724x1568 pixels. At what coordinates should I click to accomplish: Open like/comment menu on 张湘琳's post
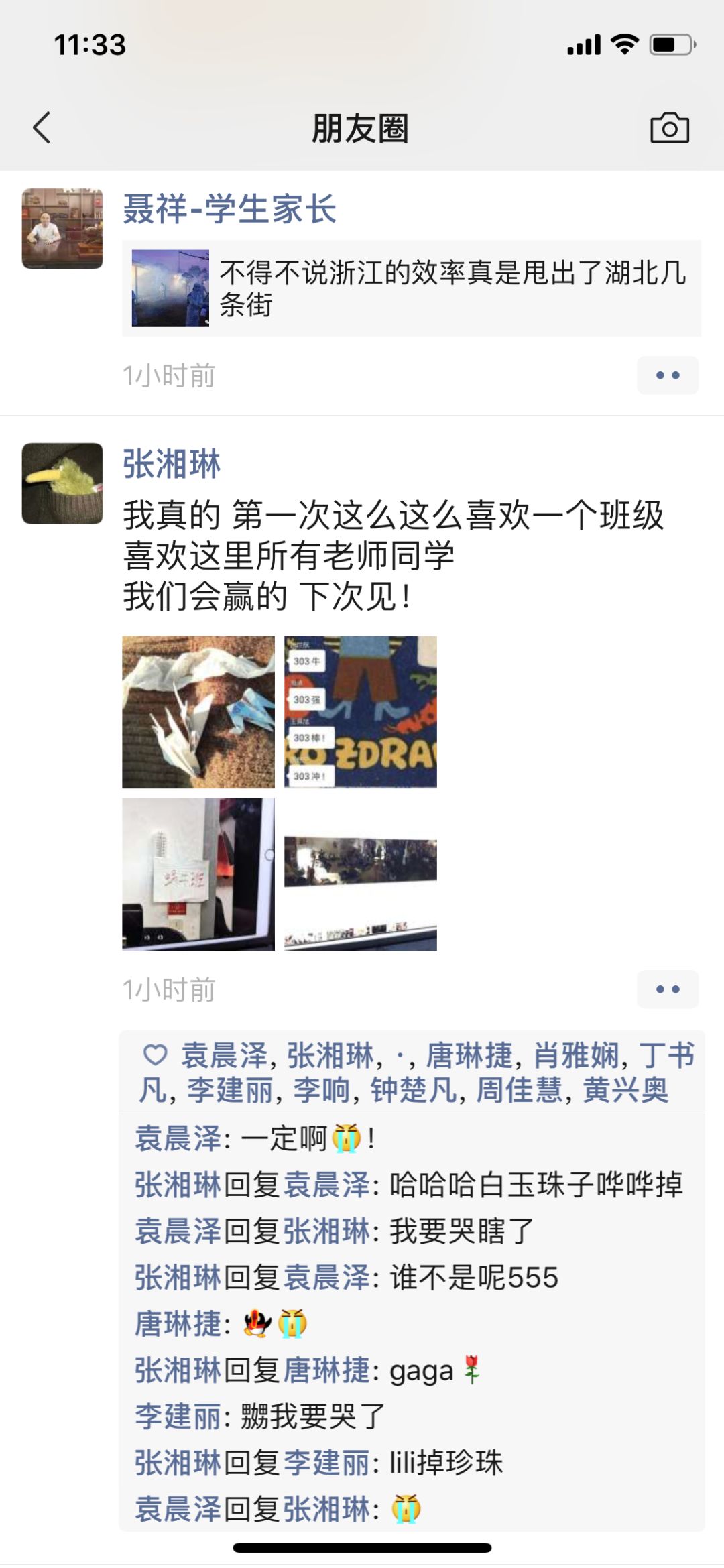(667, 989)
